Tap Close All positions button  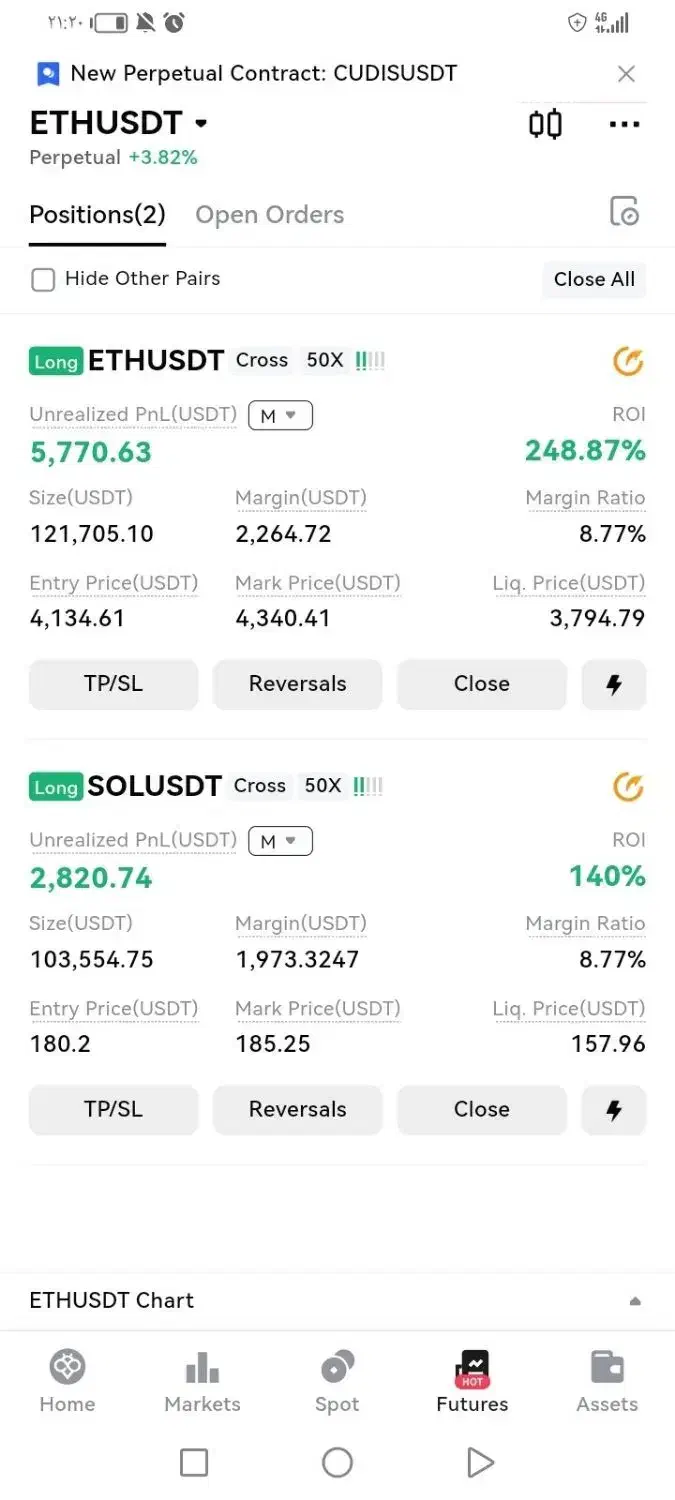[x=594, y=279]
